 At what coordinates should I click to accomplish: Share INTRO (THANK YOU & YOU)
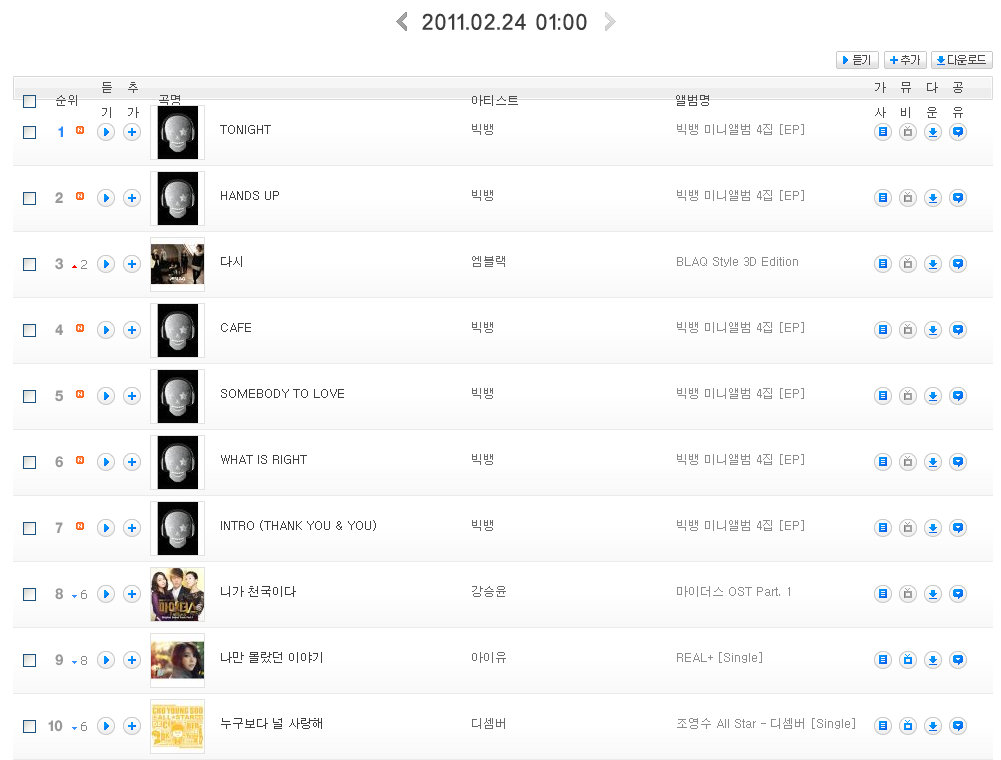[958, 528]
